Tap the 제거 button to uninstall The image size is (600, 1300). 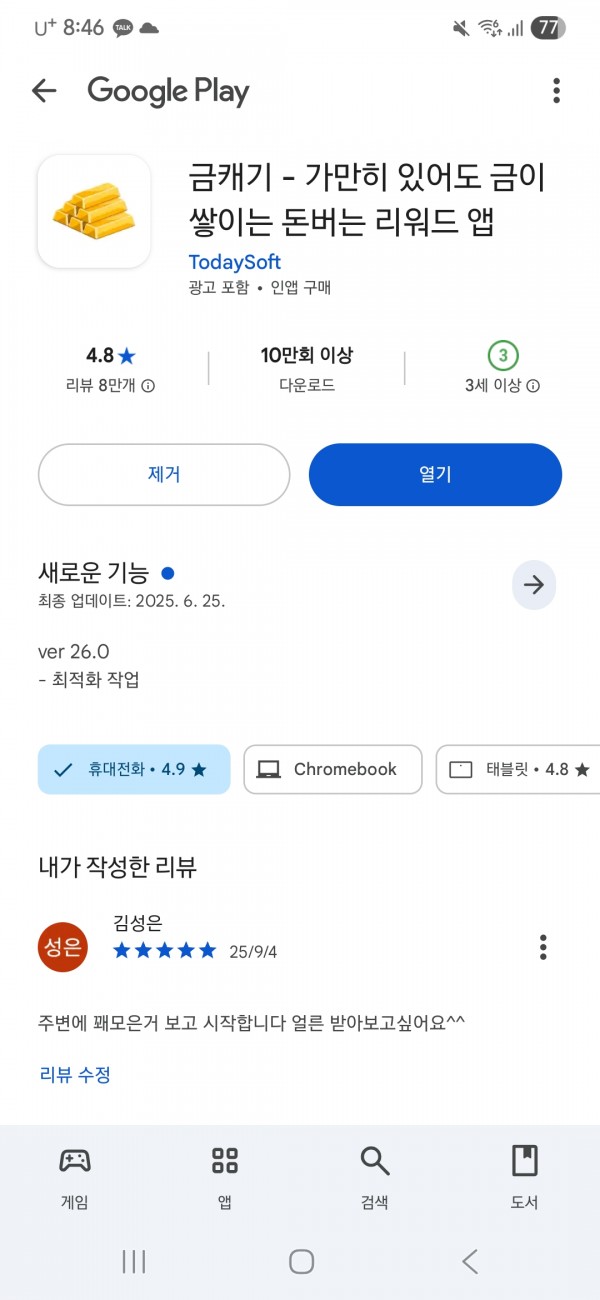coord(164,475)
